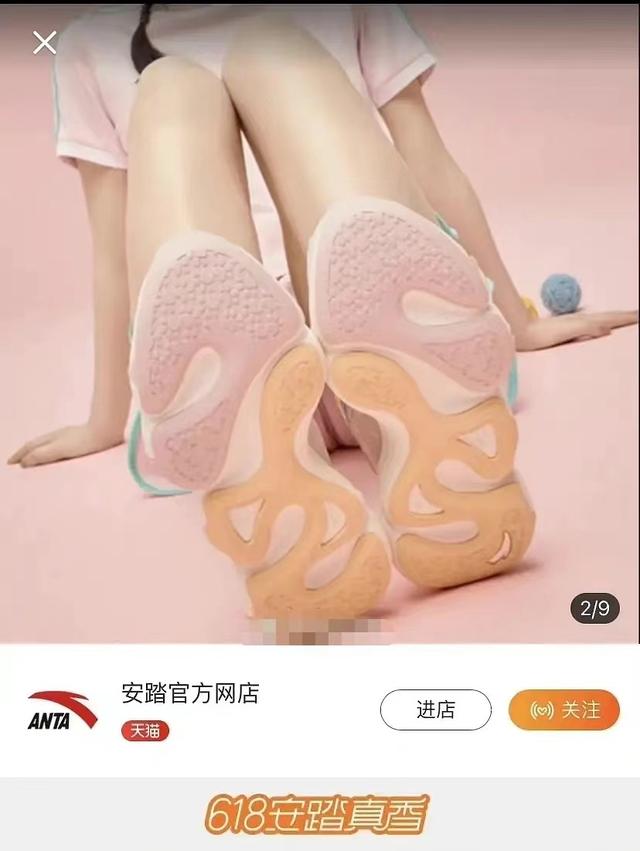This screenshot has width=640, height=851.
Task: Enter the 安踏官方网店 store via 进店
Action: click(x=435, y=710)
